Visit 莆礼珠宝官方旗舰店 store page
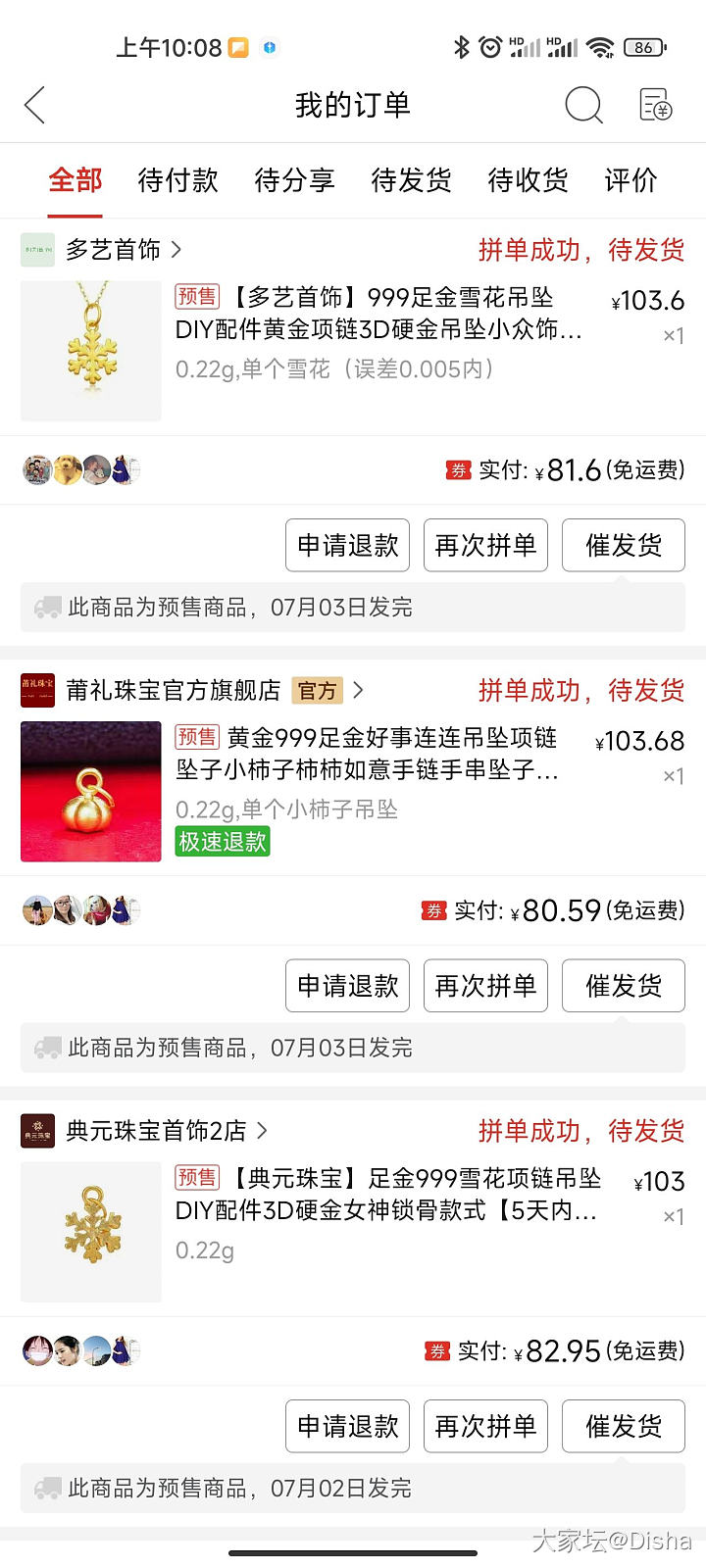 click(x=174, y=691)
